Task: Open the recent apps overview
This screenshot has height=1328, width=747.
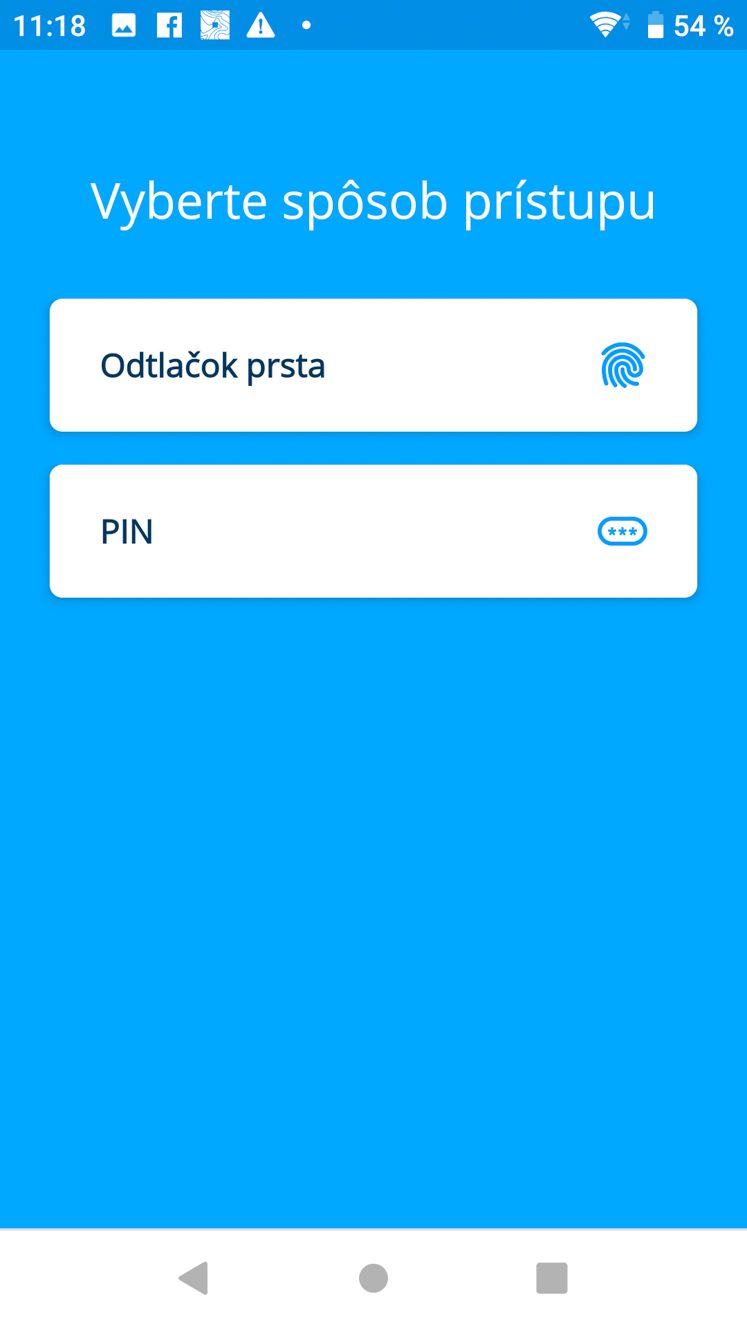Action: click(x=552, y=1278)
